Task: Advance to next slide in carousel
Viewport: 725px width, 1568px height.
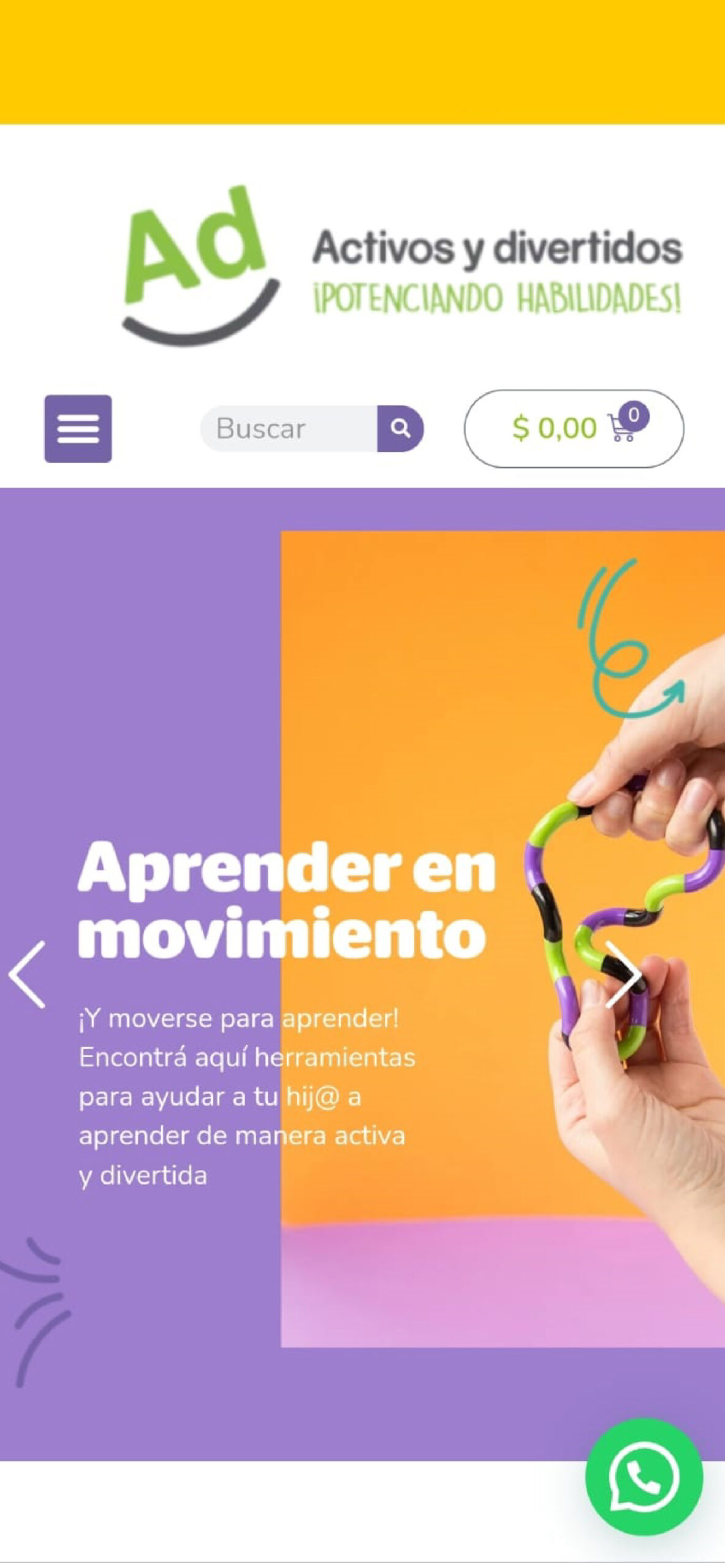Action: [623, 974]
